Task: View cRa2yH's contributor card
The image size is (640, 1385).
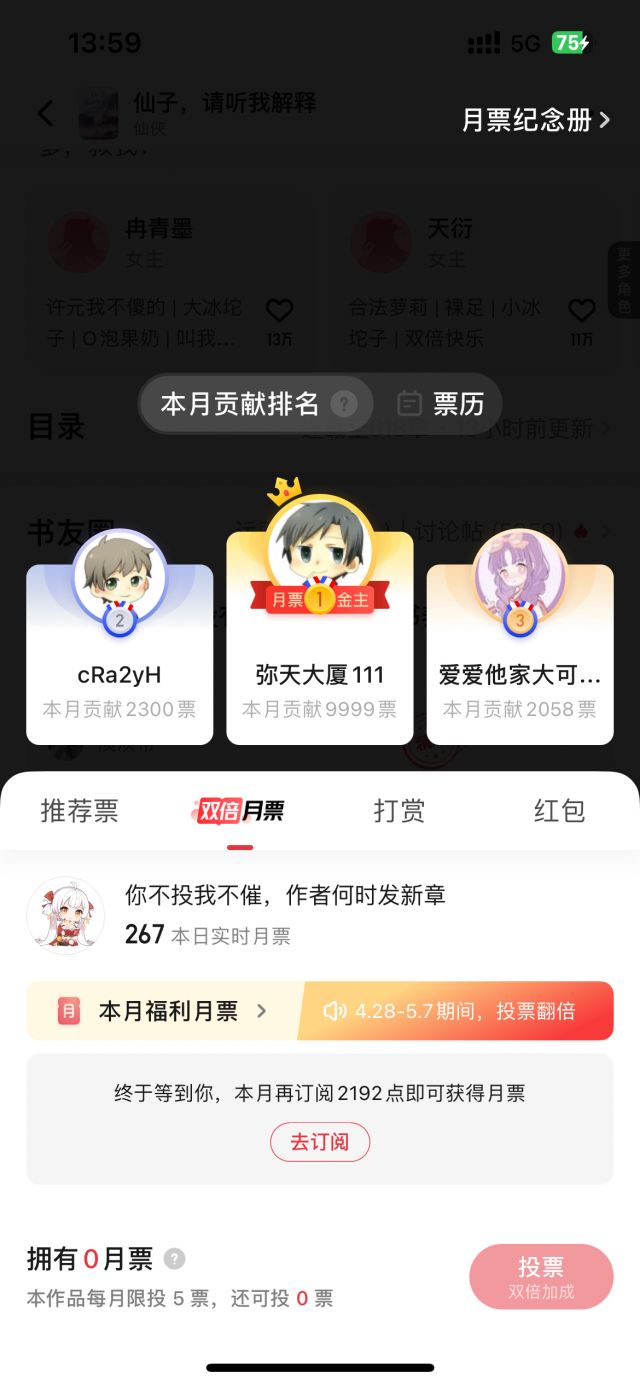Action: (x=120, y=655)
